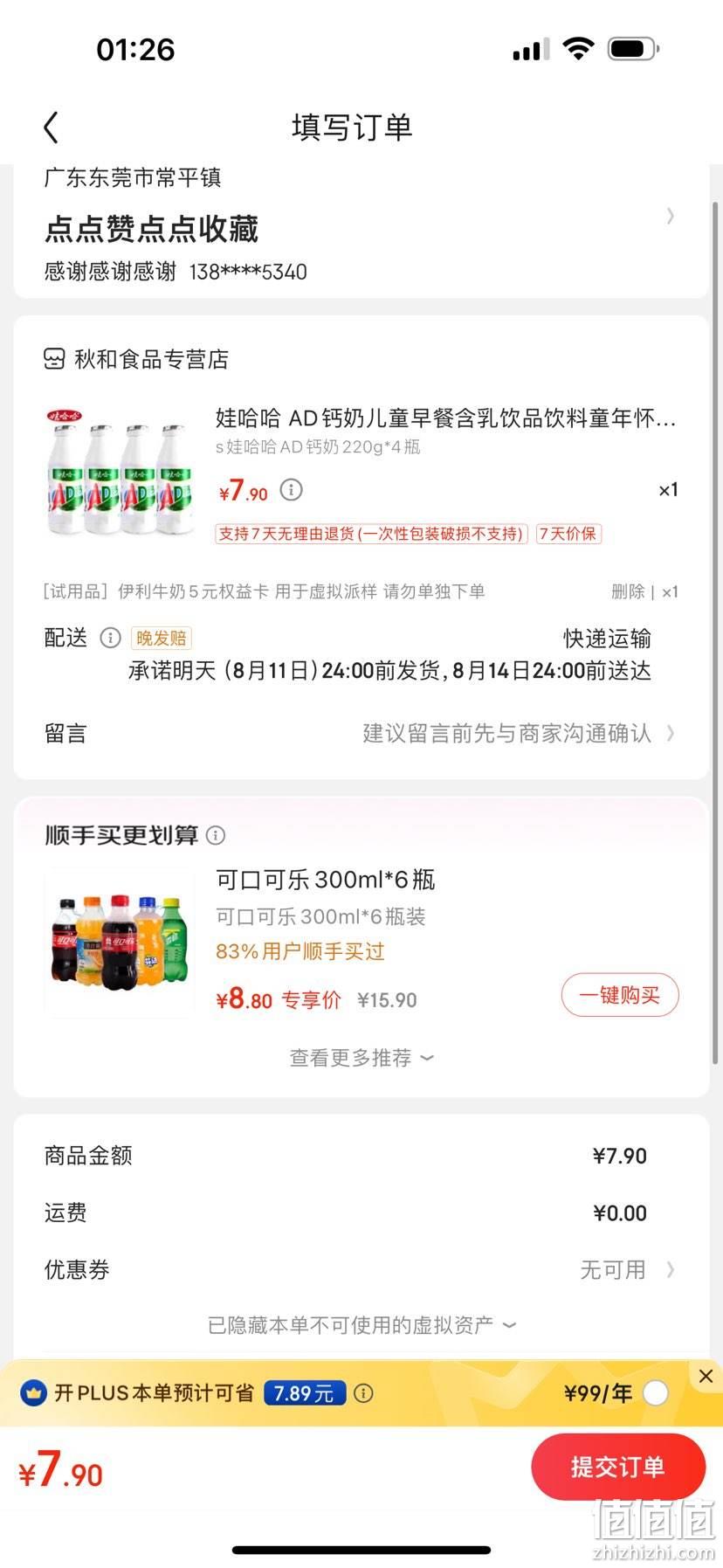Viewport: 723px width, 1568px height.
Task: Go back from the 填写订单 page
Action: click(52, 128)
